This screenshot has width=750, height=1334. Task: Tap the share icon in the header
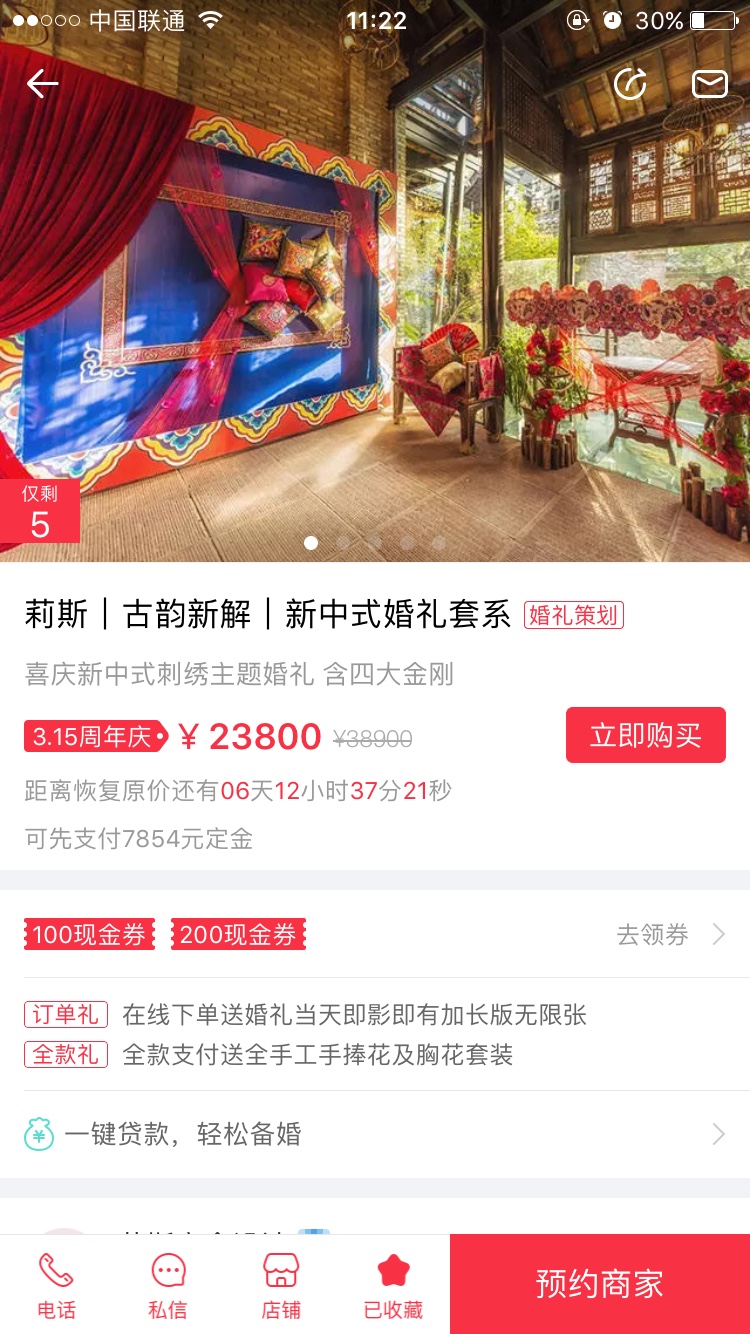630,84
